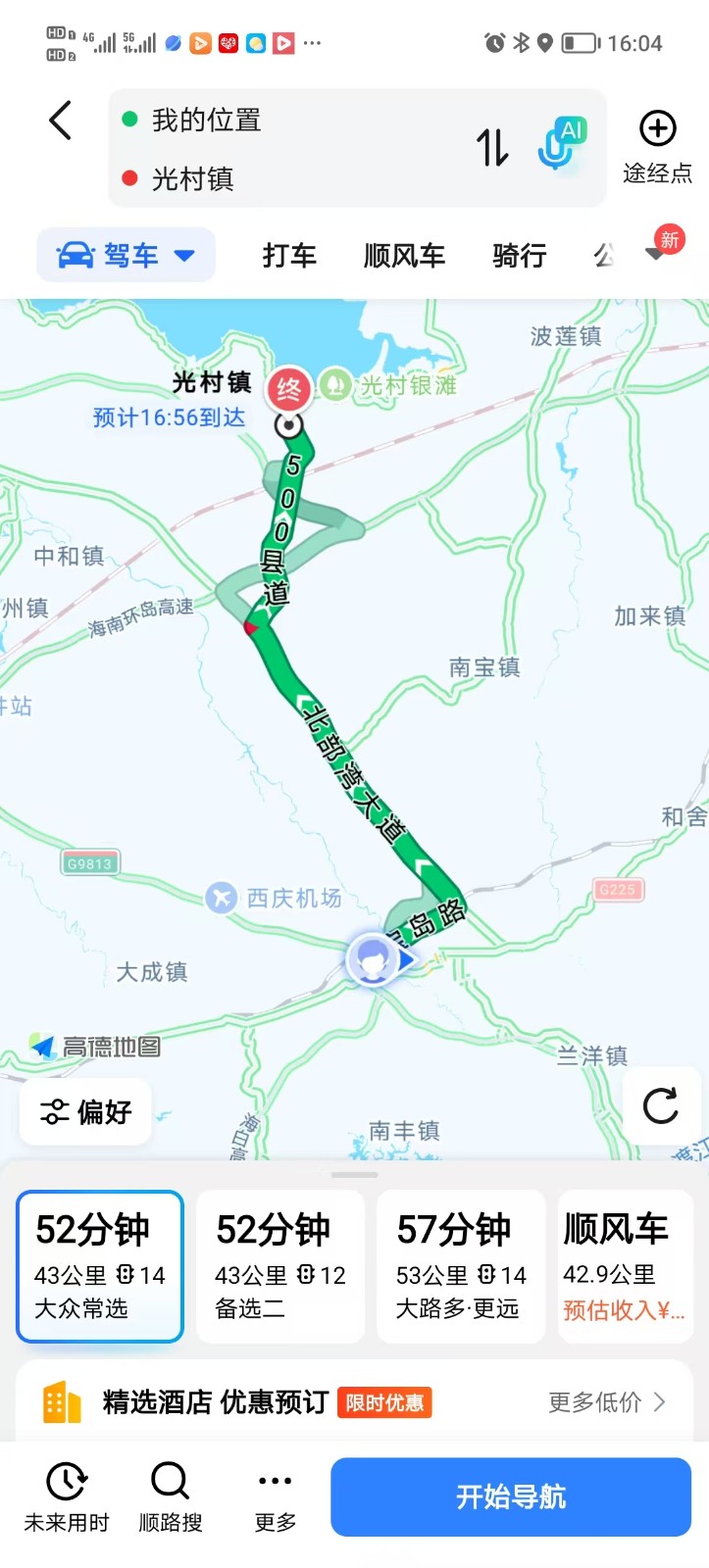This screenshot has height=1568, width=709.
Task: Select the 大众常选 52分钟 route
Action: click(100, 1266)
